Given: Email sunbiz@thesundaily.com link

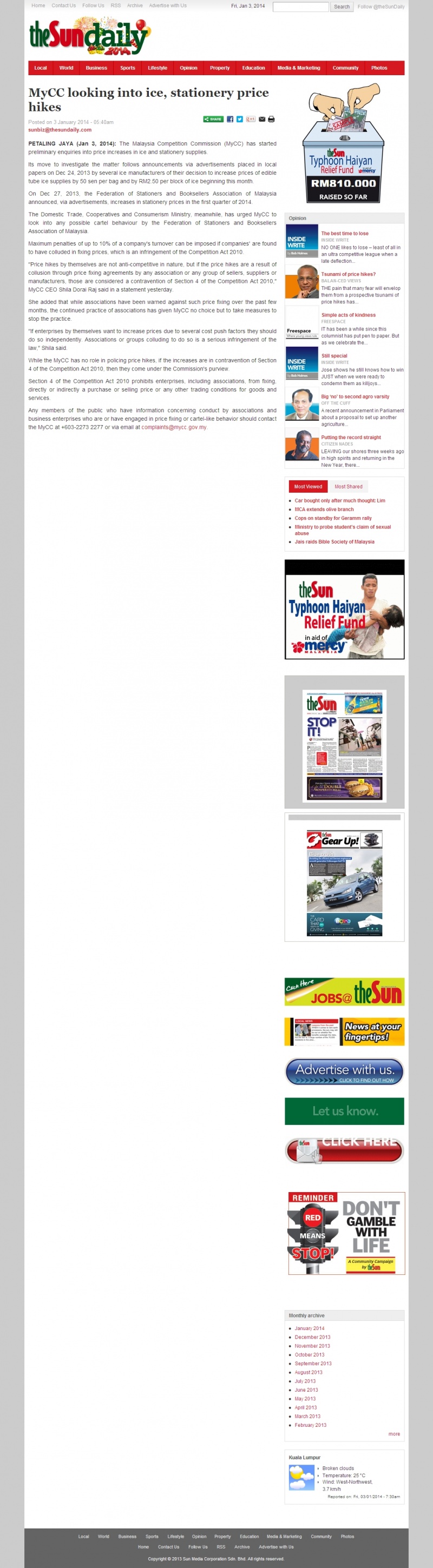Looking at the screenshot, I should coord(60,130).
